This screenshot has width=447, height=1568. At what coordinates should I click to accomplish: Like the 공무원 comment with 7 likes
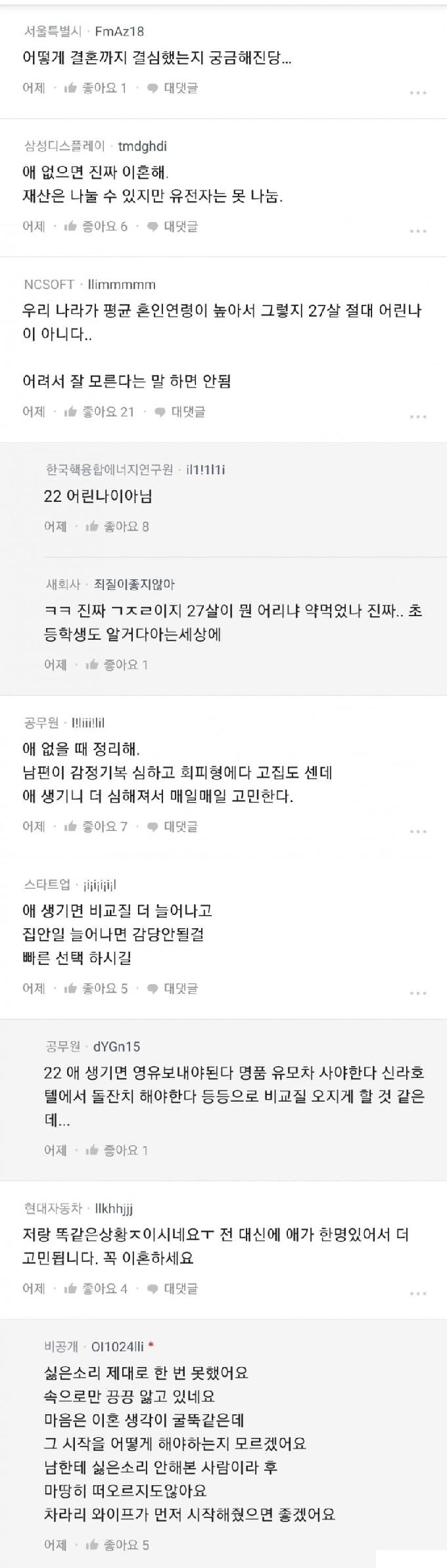(x=95, y=826)
